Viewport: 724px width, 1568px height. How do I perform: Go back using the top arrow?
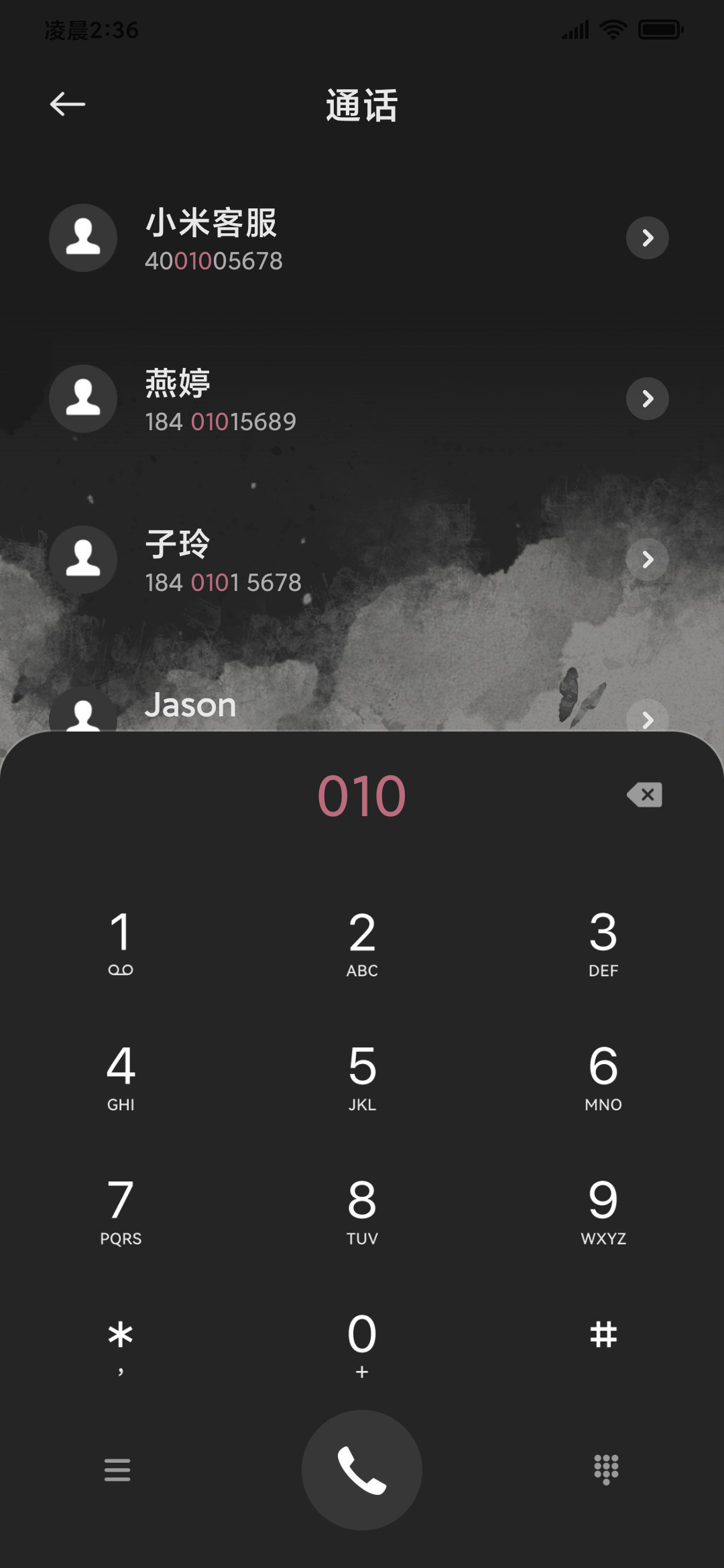(x=68, y=104)
